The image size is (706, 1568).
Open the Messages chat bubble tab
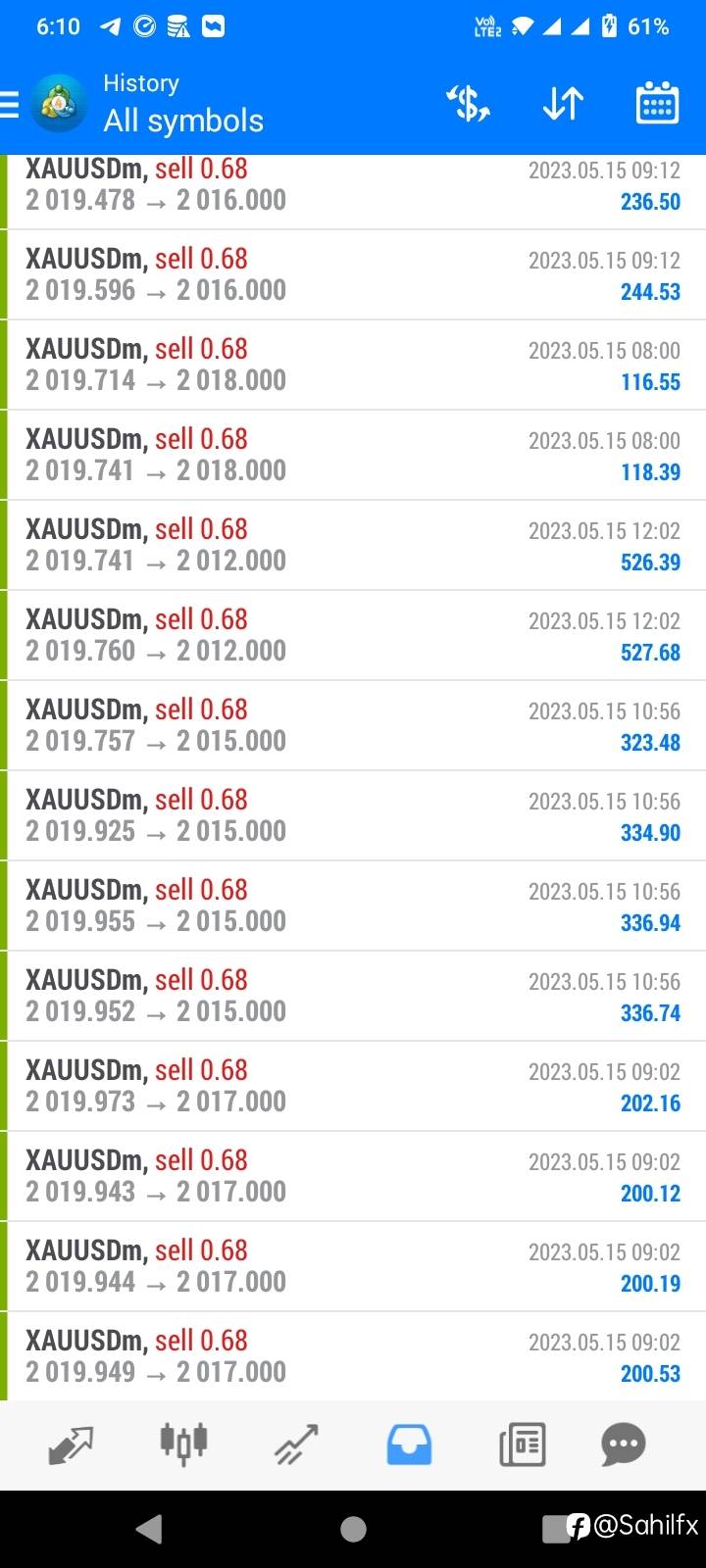tap(624, 1445)
